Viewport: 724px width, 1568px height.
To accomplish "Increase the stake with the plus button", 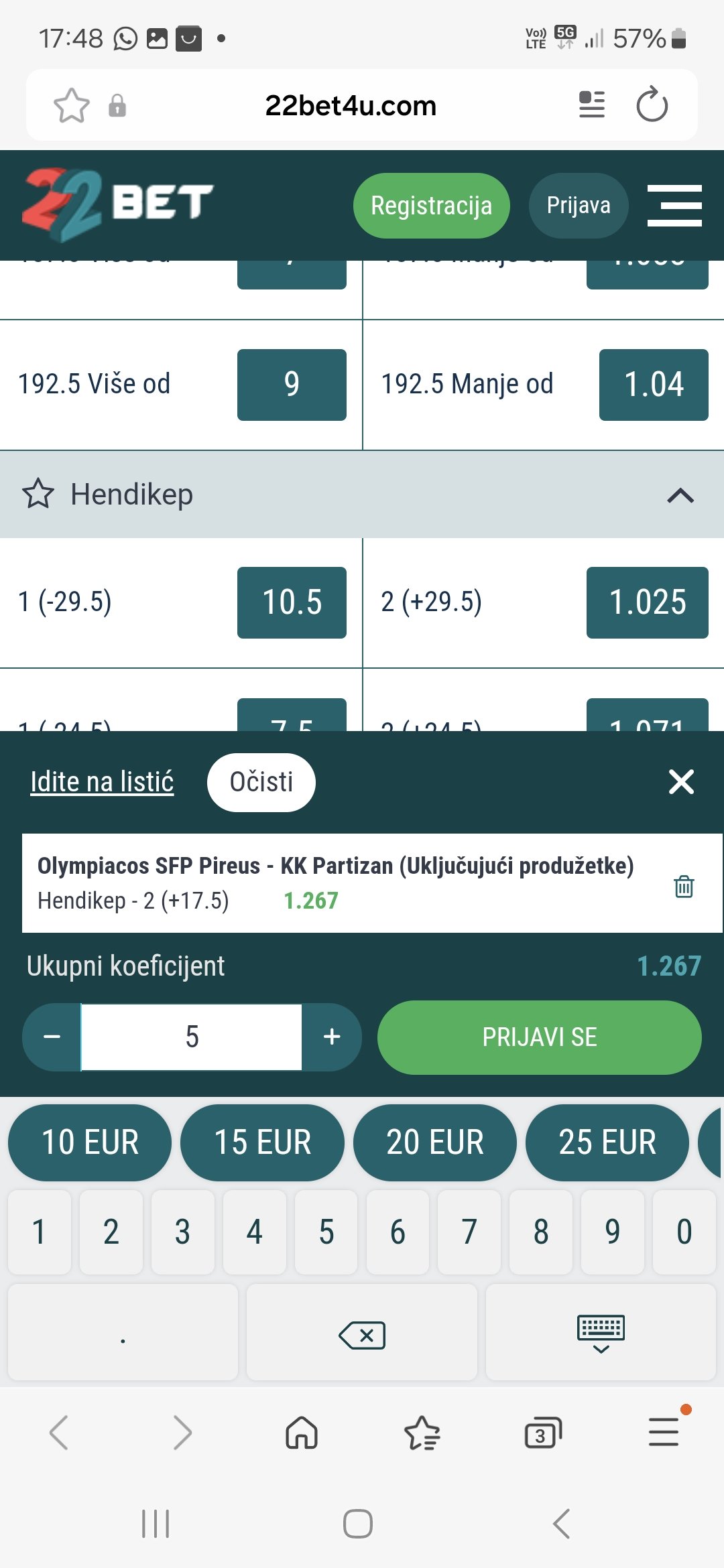I will pos(332,1037).
